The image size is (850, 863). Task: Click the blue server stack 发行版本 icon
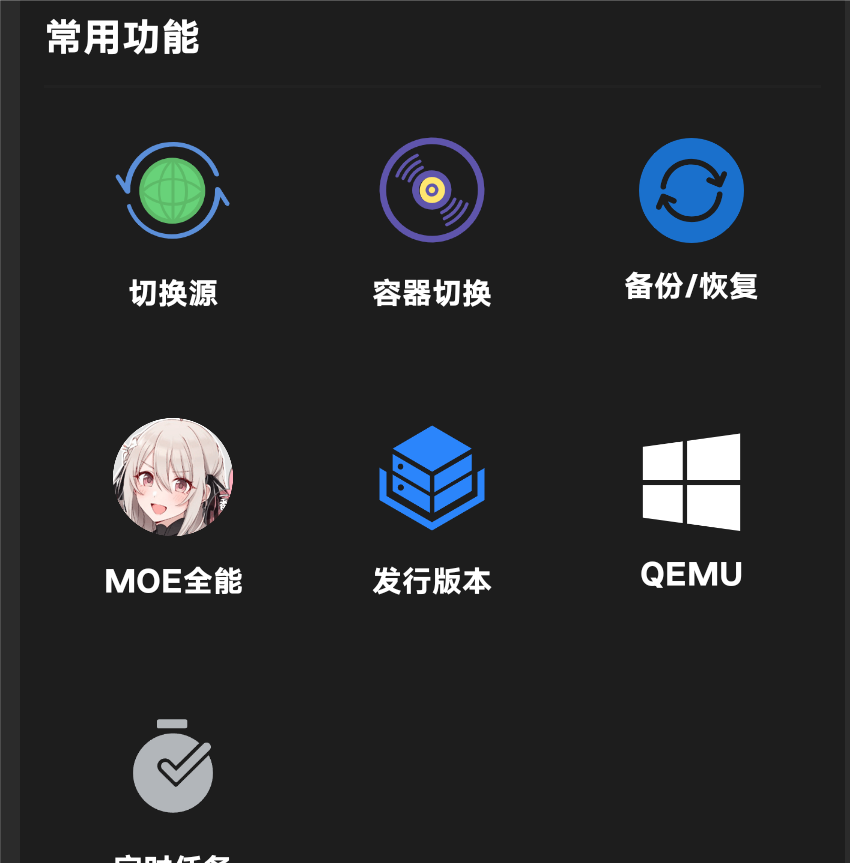tap(432, 478)
